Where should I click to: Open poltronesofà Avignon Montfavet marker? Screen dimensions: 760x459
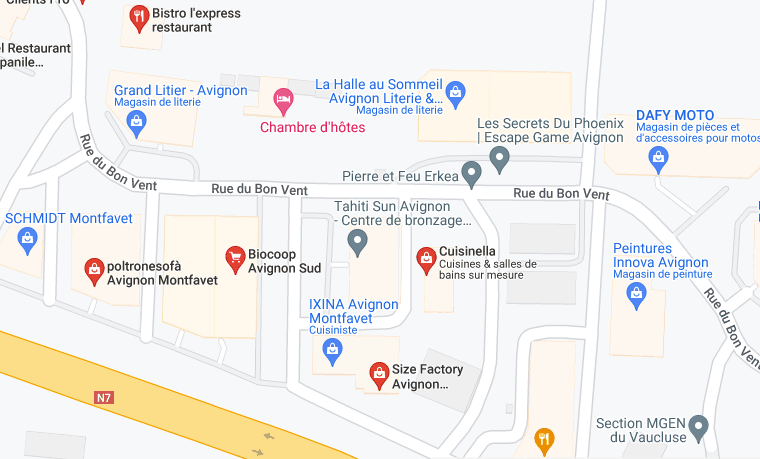(x=93, y=268)
